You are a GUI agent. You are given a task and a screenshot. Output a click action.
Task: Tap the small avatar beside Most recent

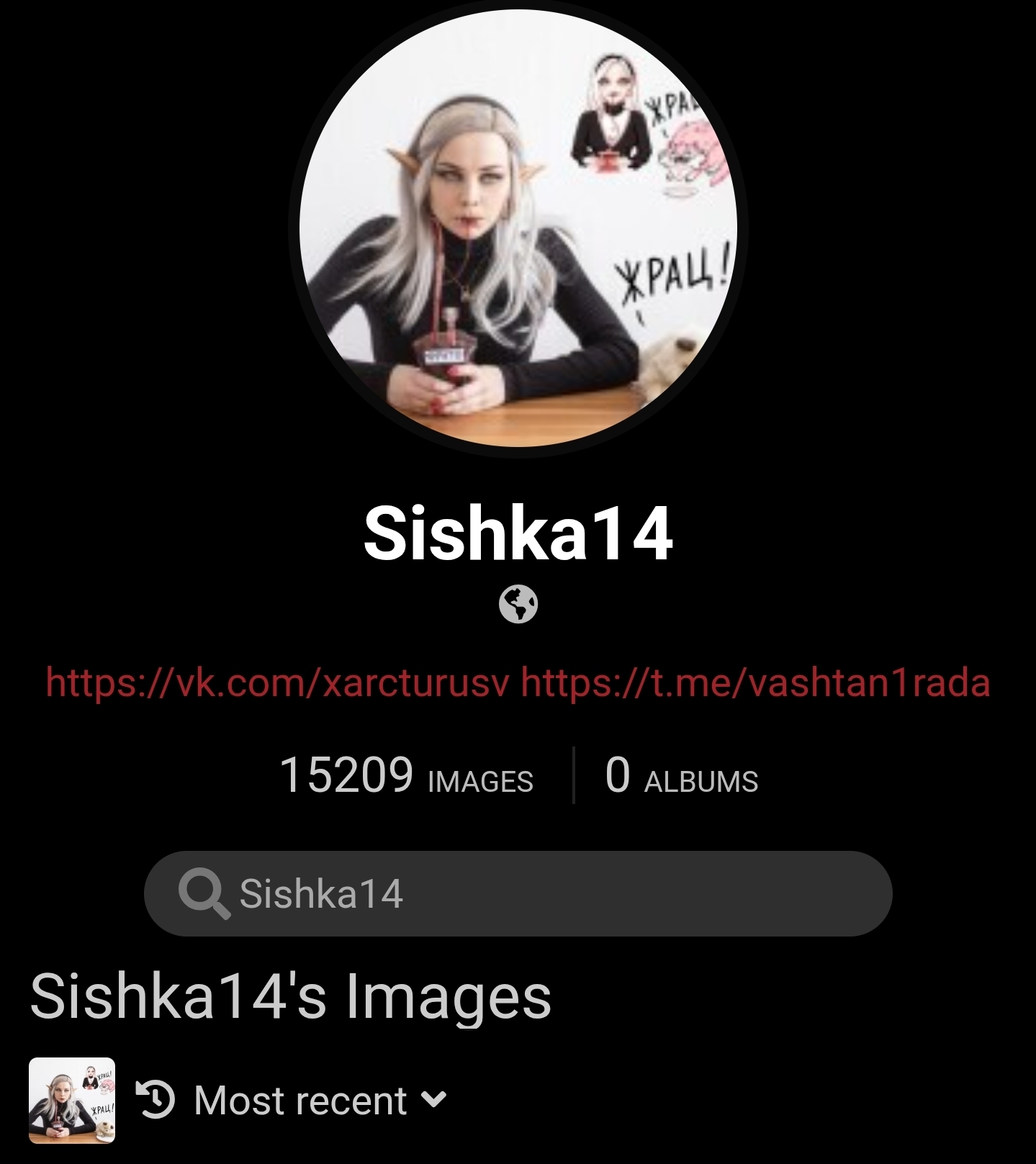point(72,1100)
